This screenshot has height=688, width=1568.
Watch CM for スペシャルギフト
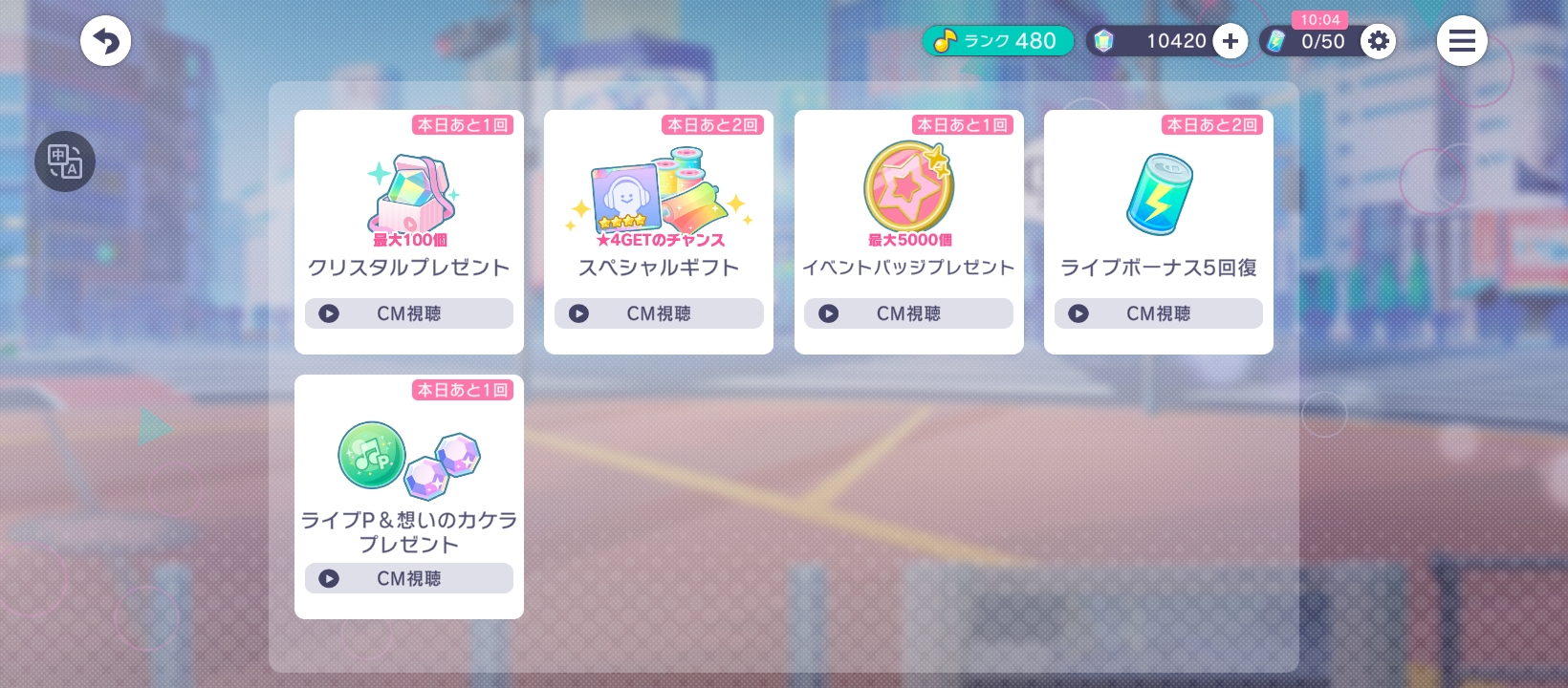[659, 313]
